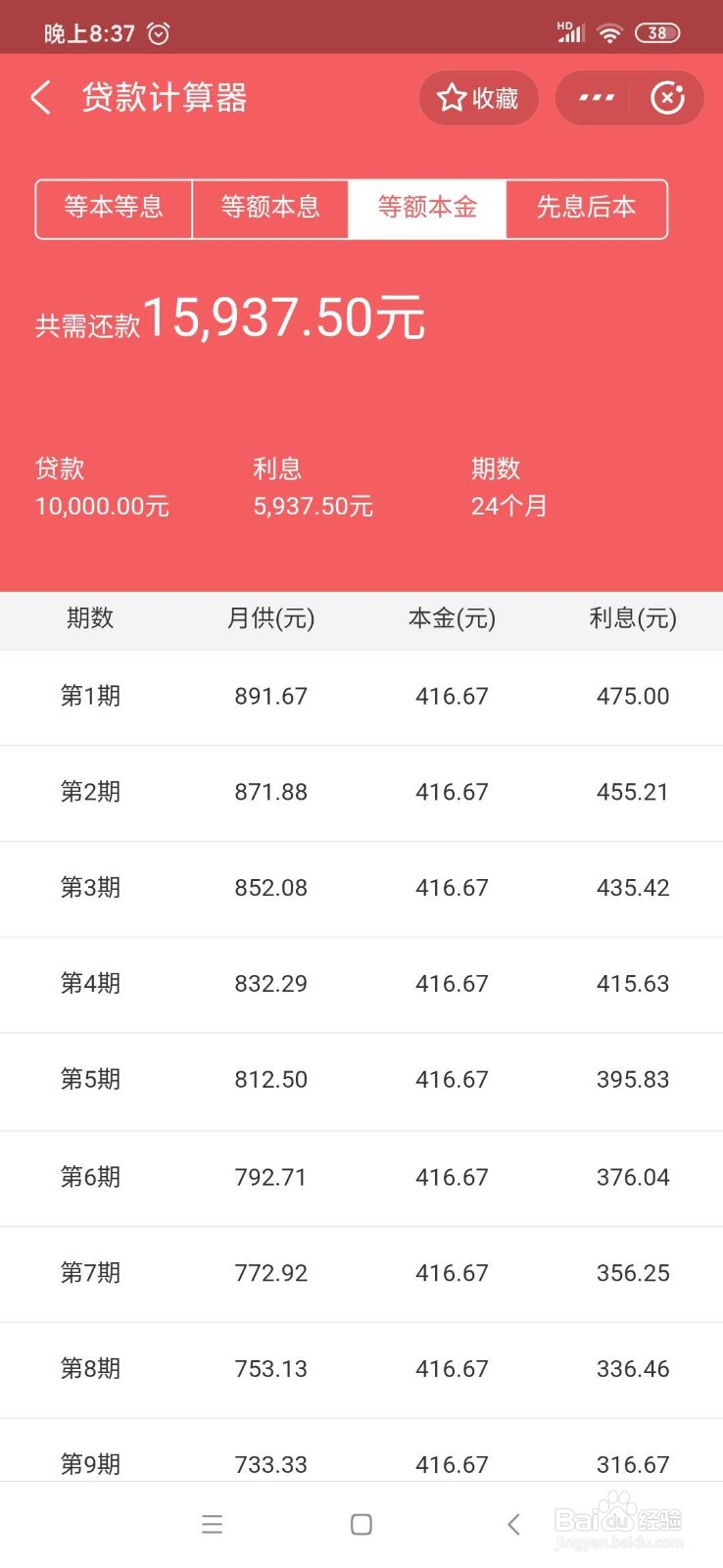Screen dimensions: 723x1568
Task: Tap the battery indicator showing 38
Action: (x=657, y=32)
